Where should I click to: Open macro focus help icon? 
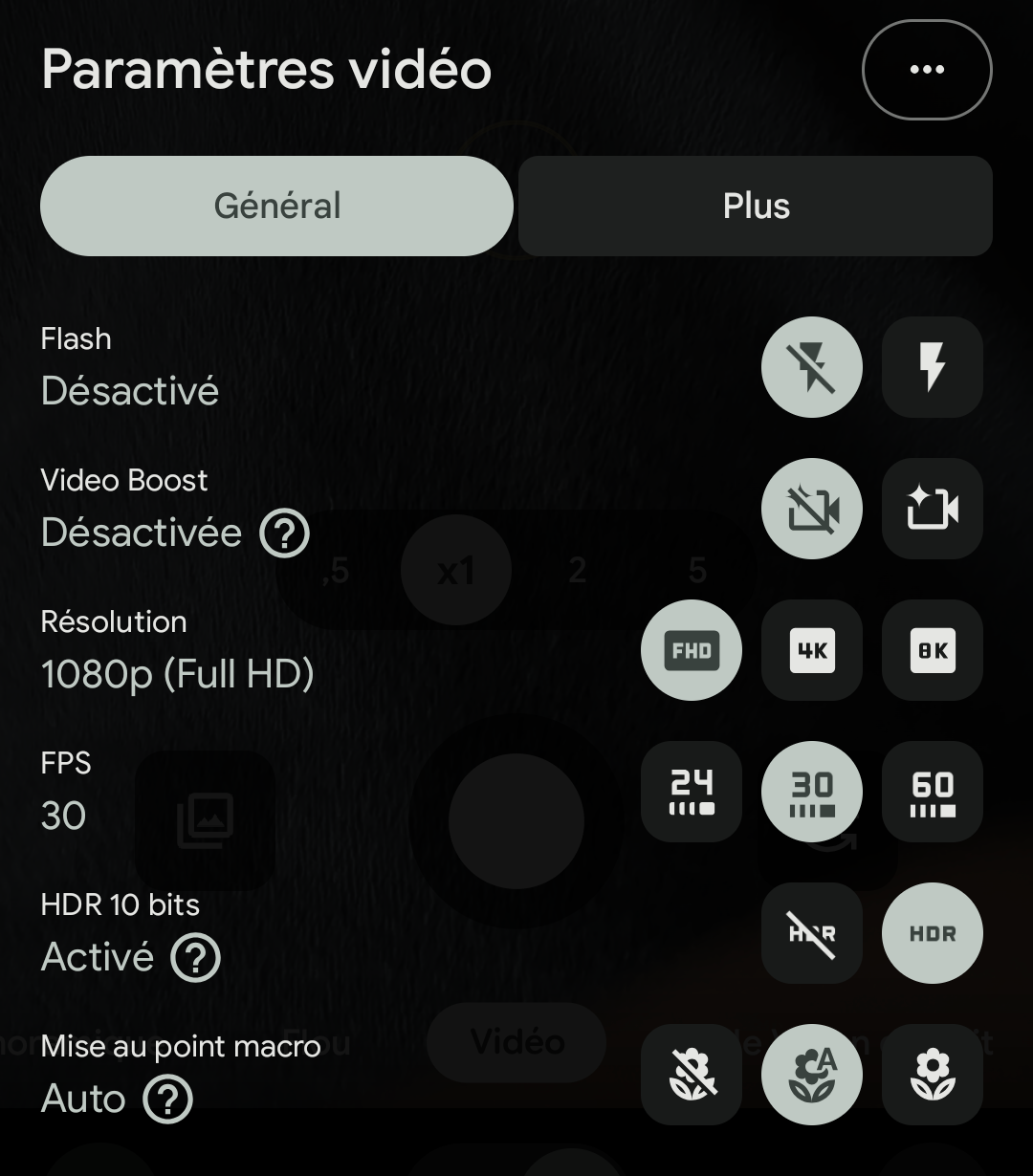click(x=168, y=1099)
